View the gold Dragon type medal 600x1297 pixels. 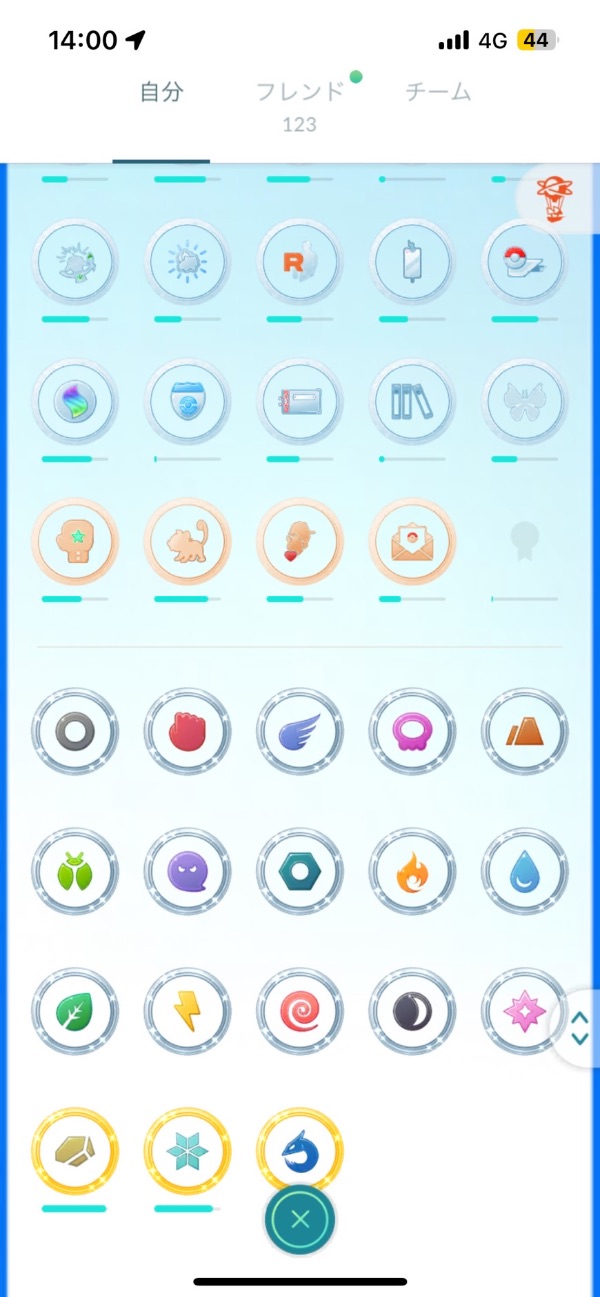tap(300, 1150)
